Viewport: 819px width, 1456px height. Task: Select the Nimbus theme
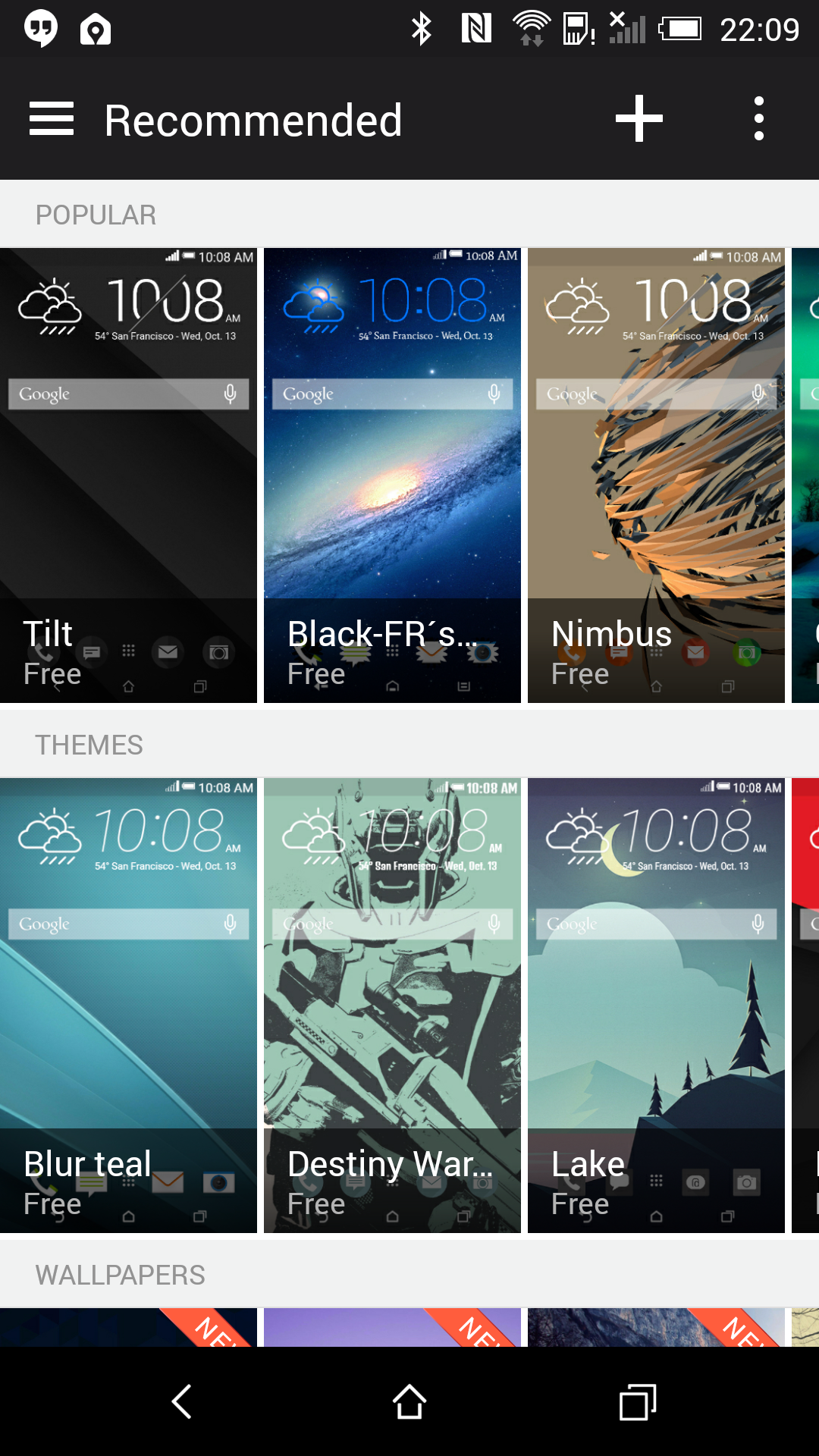[656, 475]
